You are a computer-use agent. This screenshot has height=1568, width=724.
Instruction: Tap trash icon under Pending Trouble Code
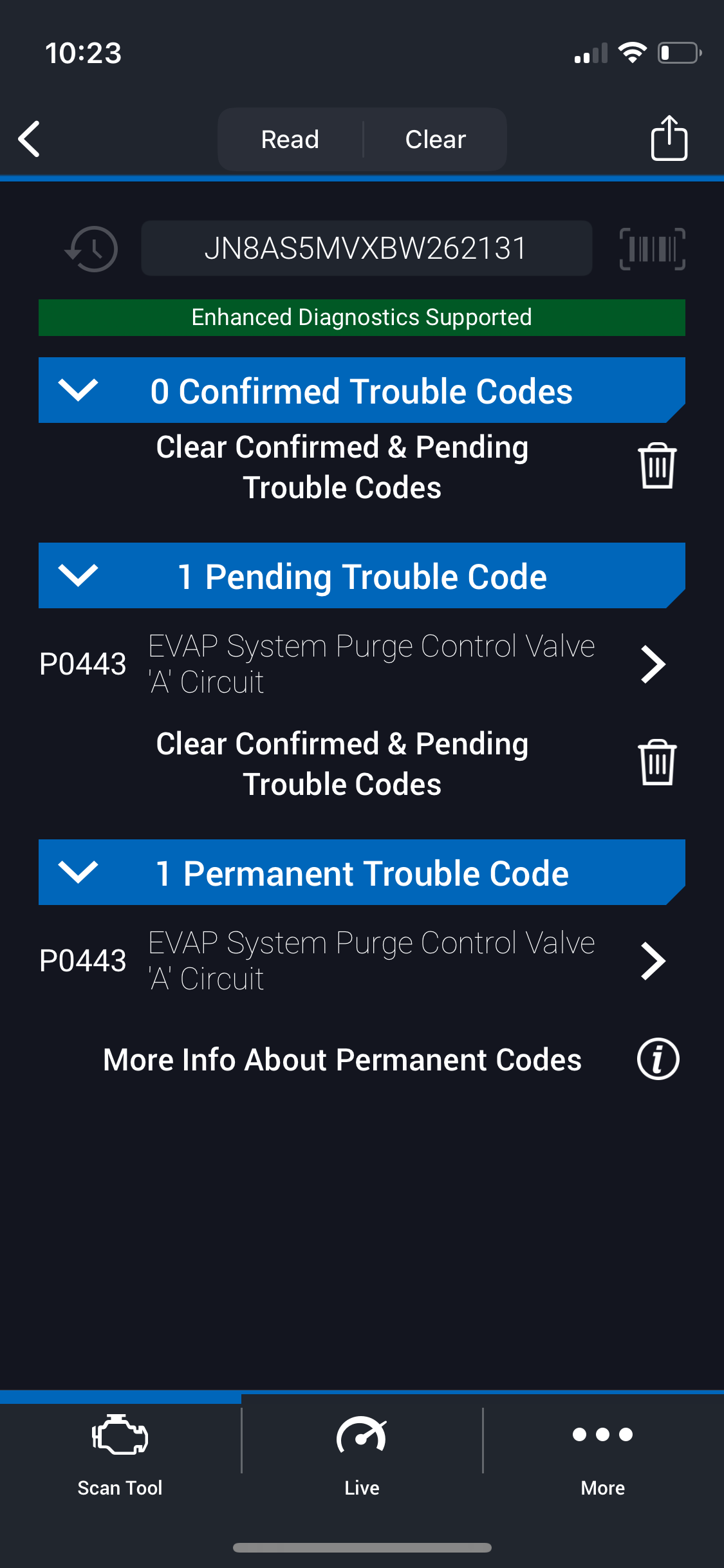[x=656, y=763]
